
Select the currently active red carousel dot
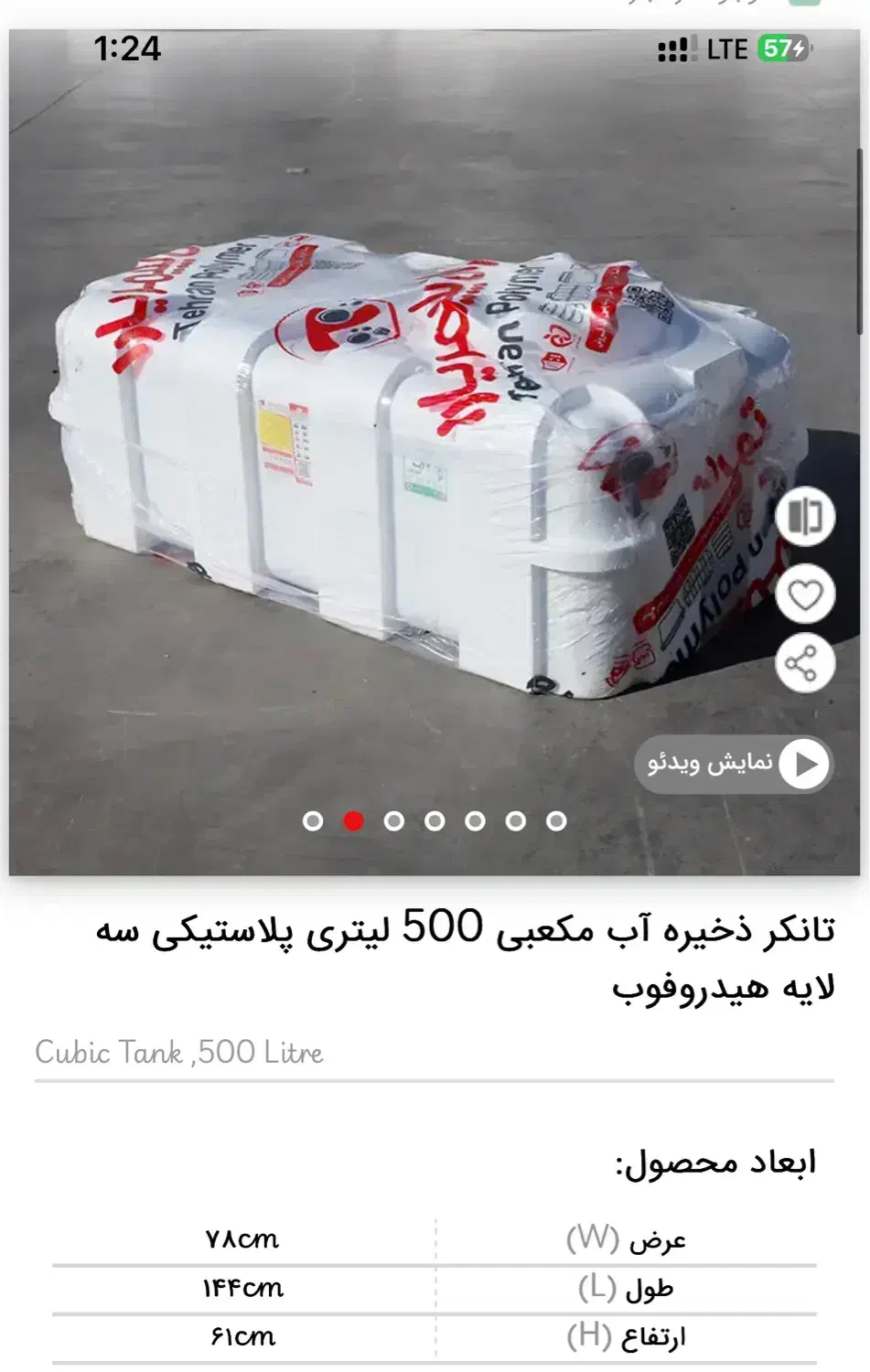[x=357, y=821]
